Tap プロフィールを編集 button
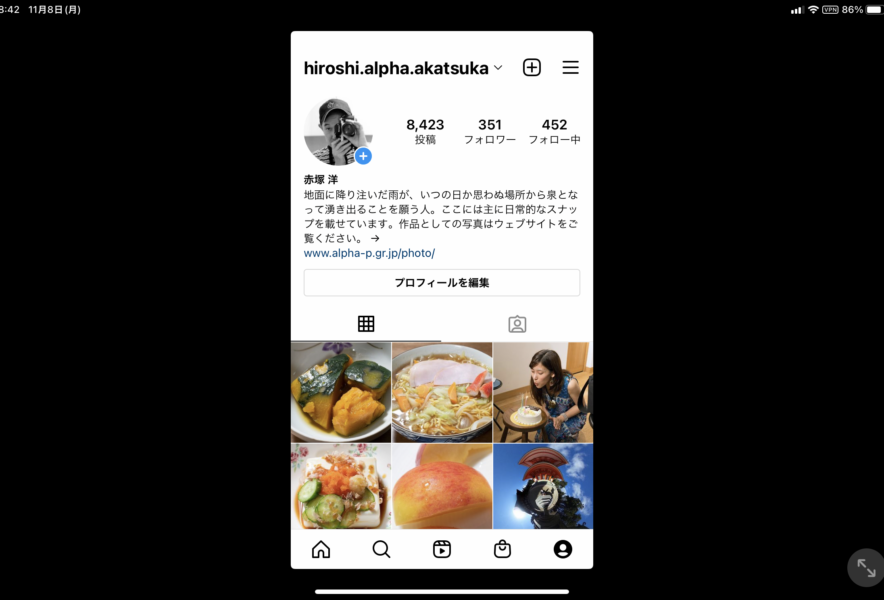Viewport: 884px width, 600px height. (x=441, y=283)
